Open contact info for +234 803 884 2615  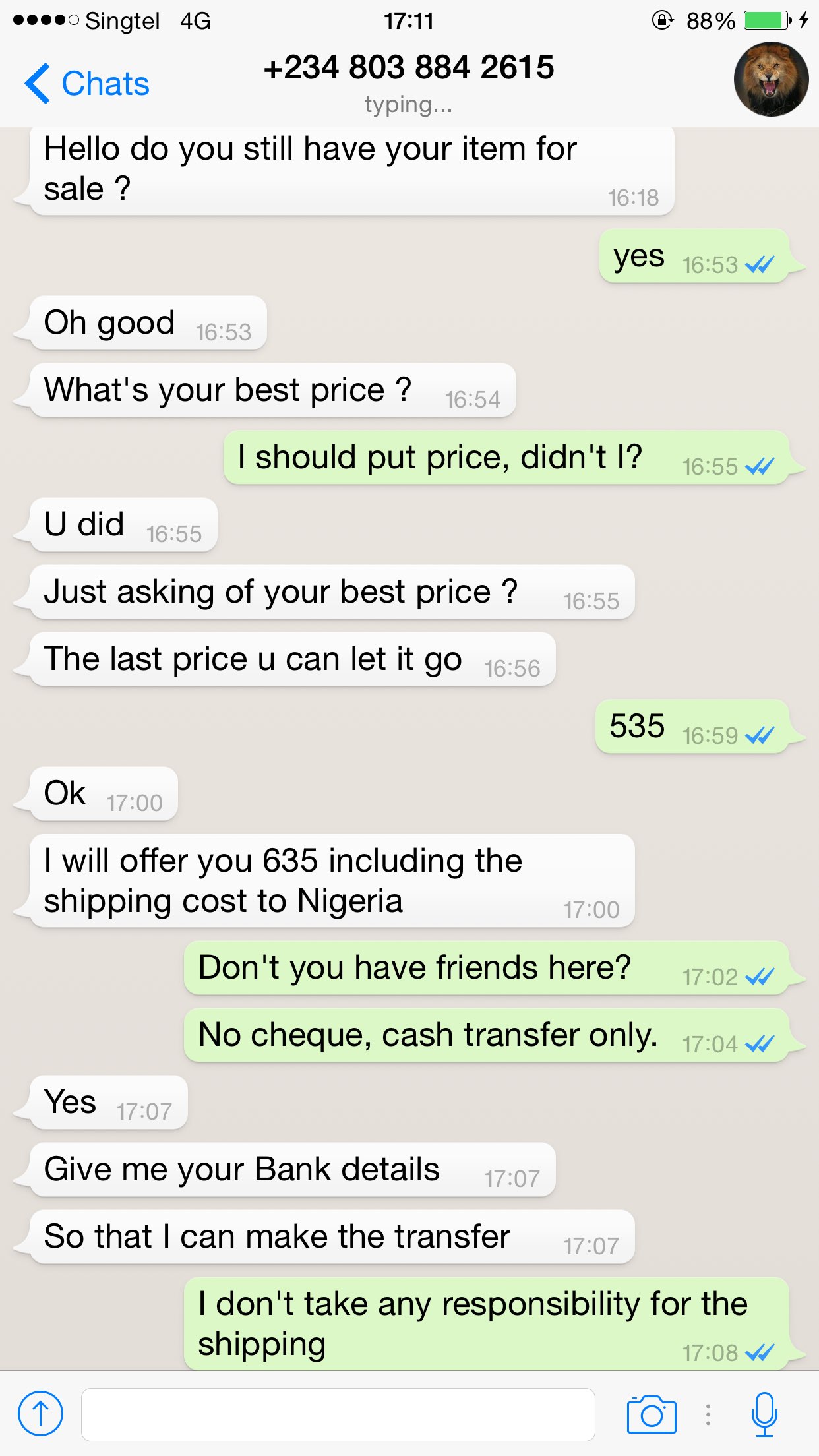tap(408, 68)
